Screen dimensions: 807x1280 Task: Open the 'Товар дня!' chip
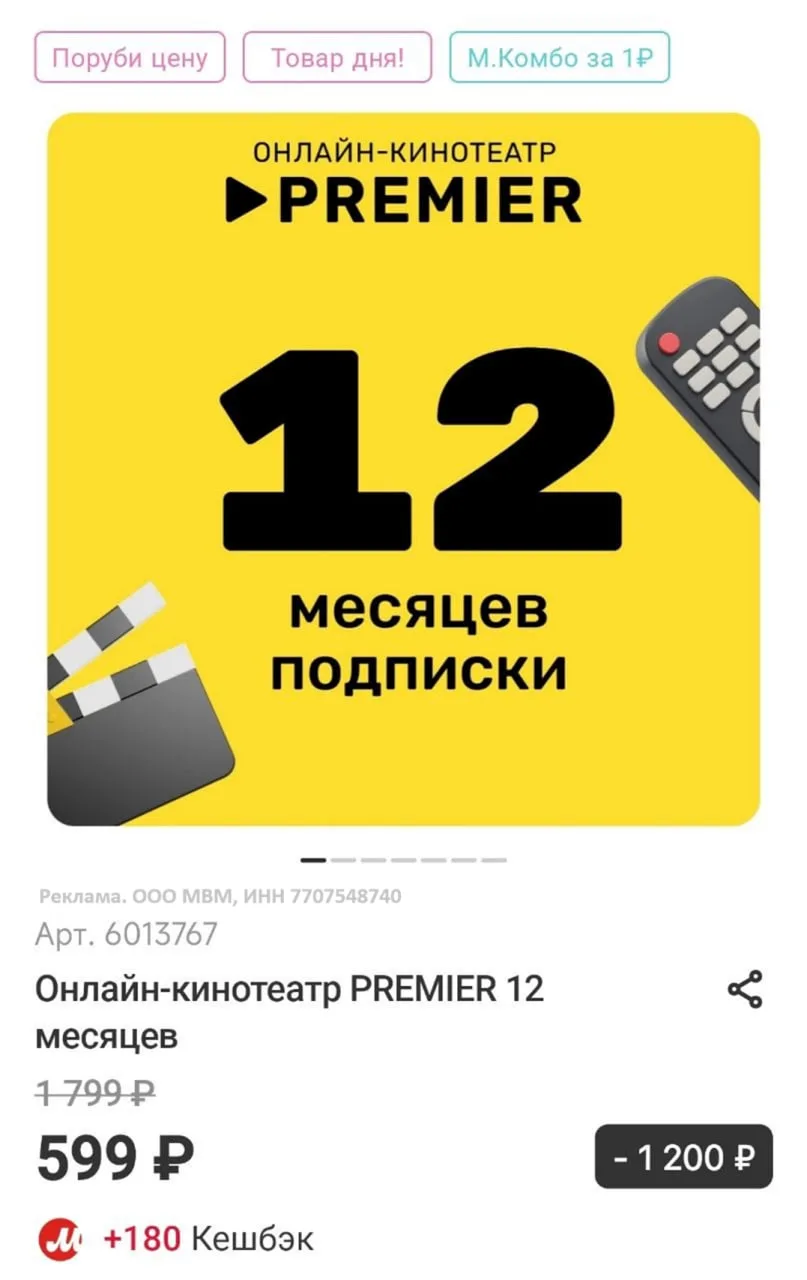pyautogui.click(x=337, y=57)
